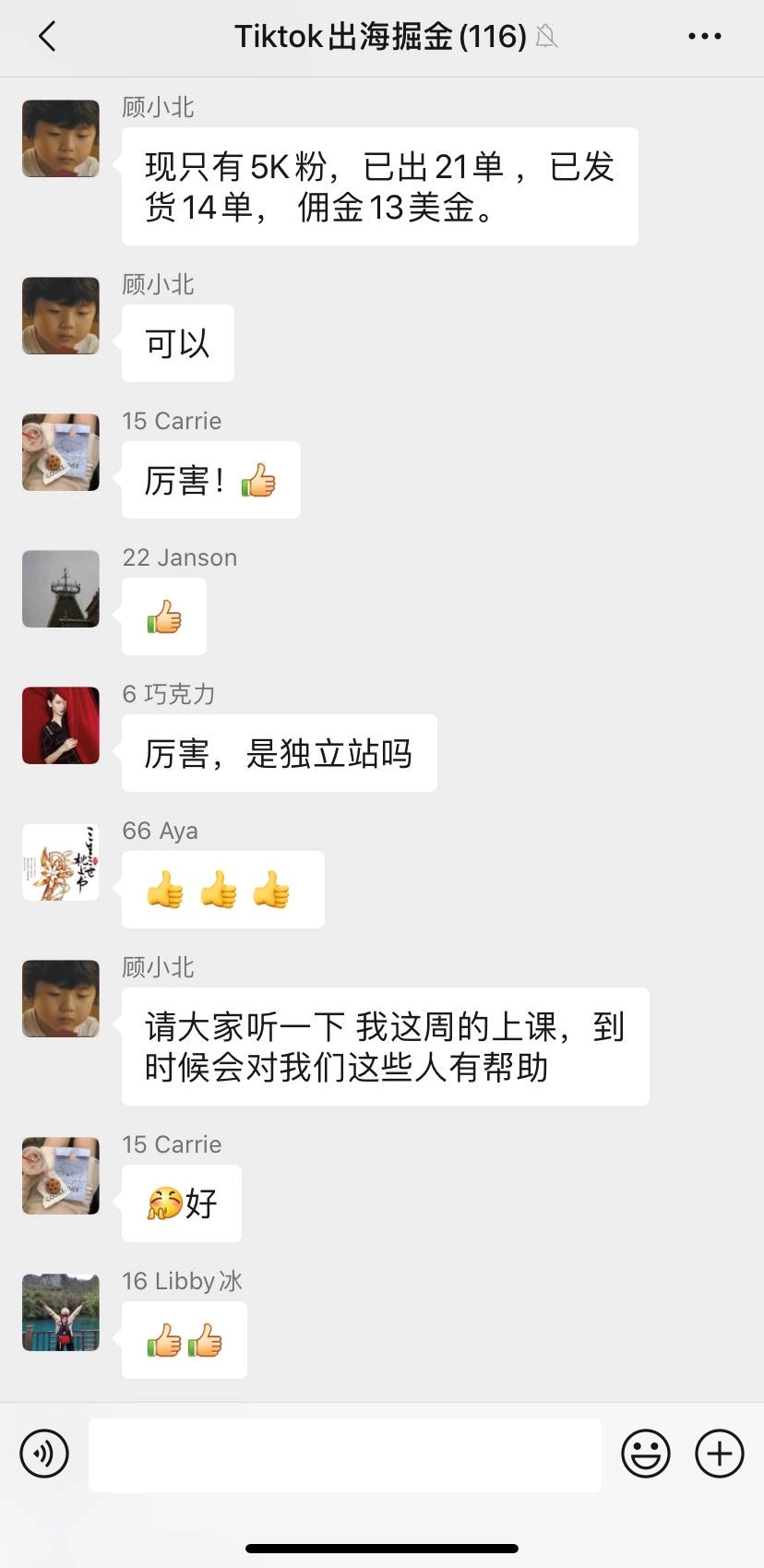Tap 15 Carrie's avatar beside 厉害 message
This screenshot has width=764, height=1568.
coord(61,452)
